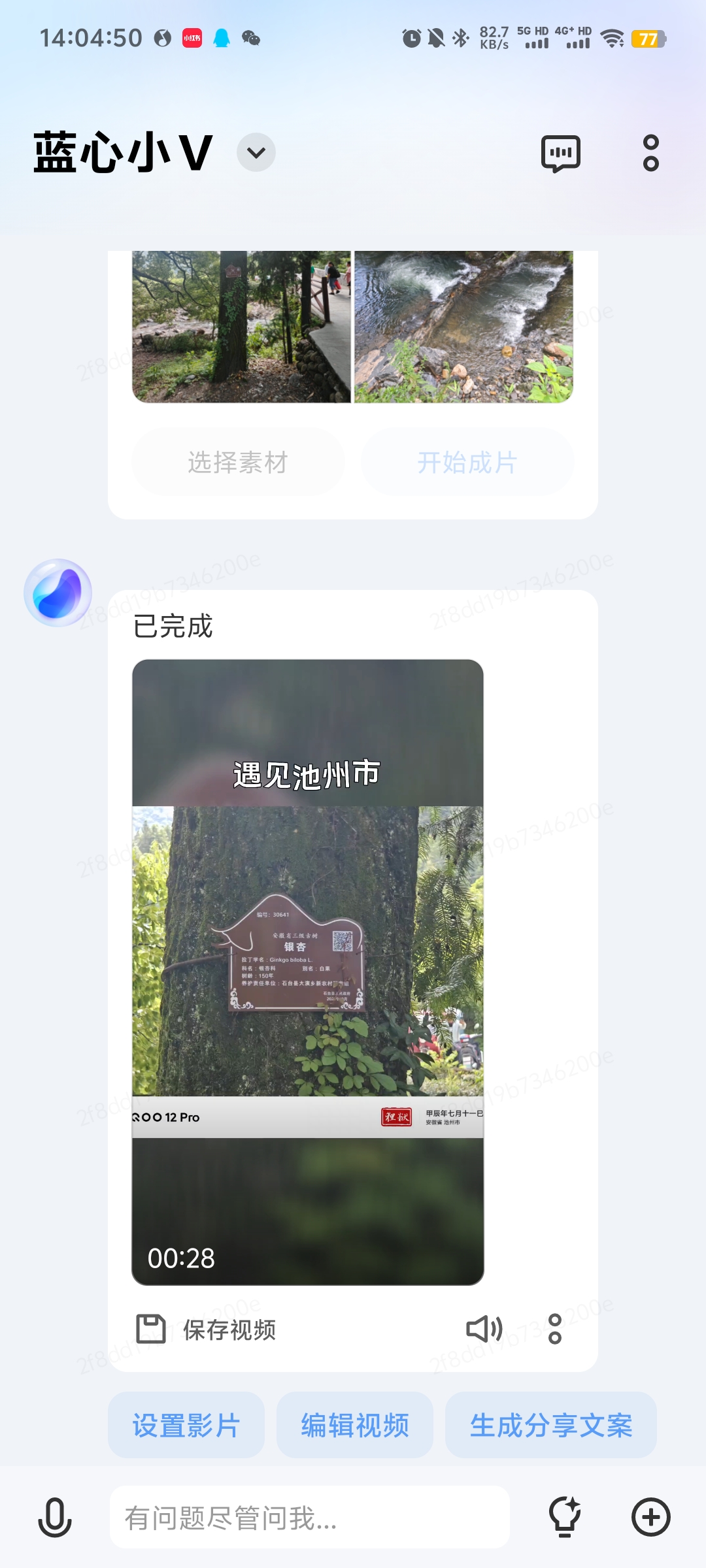706x1568 pixels.
Task: Play the 遇见池州市 video
Action: pos(308,972)
